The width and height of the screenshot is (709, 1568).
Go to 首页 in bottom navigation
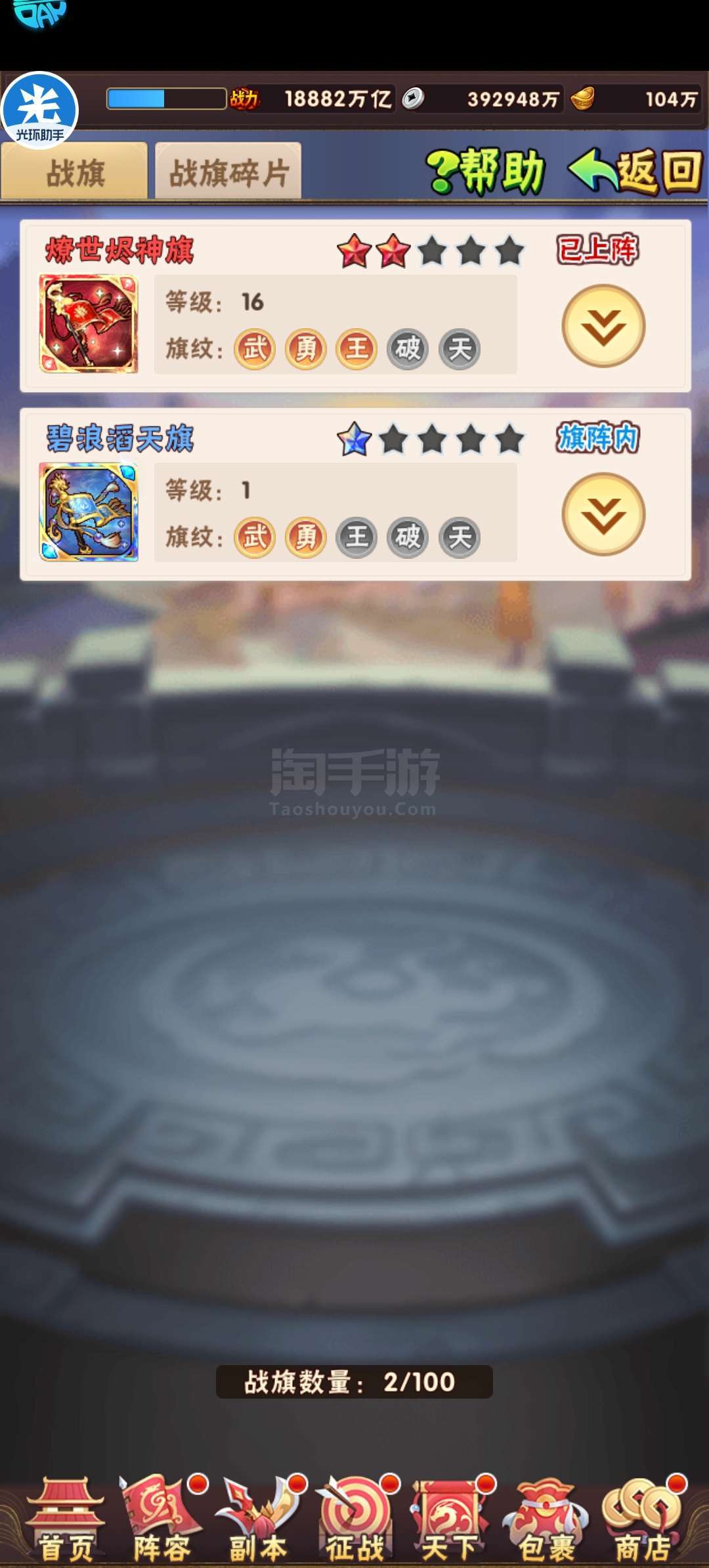pyautogui.click(x=66, y=1519)
